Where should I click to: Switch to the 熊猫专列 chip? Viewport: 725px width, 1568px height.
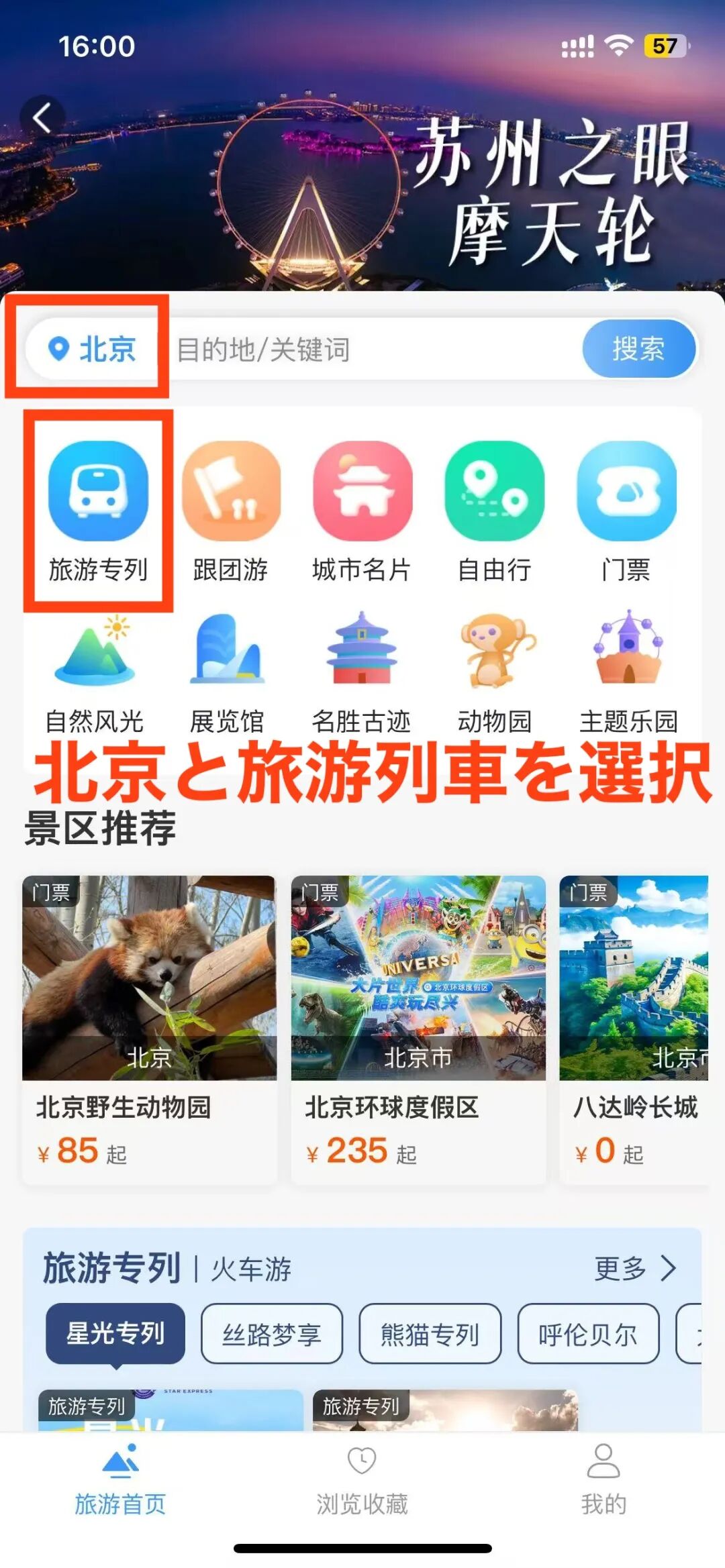click(430, 1334)
